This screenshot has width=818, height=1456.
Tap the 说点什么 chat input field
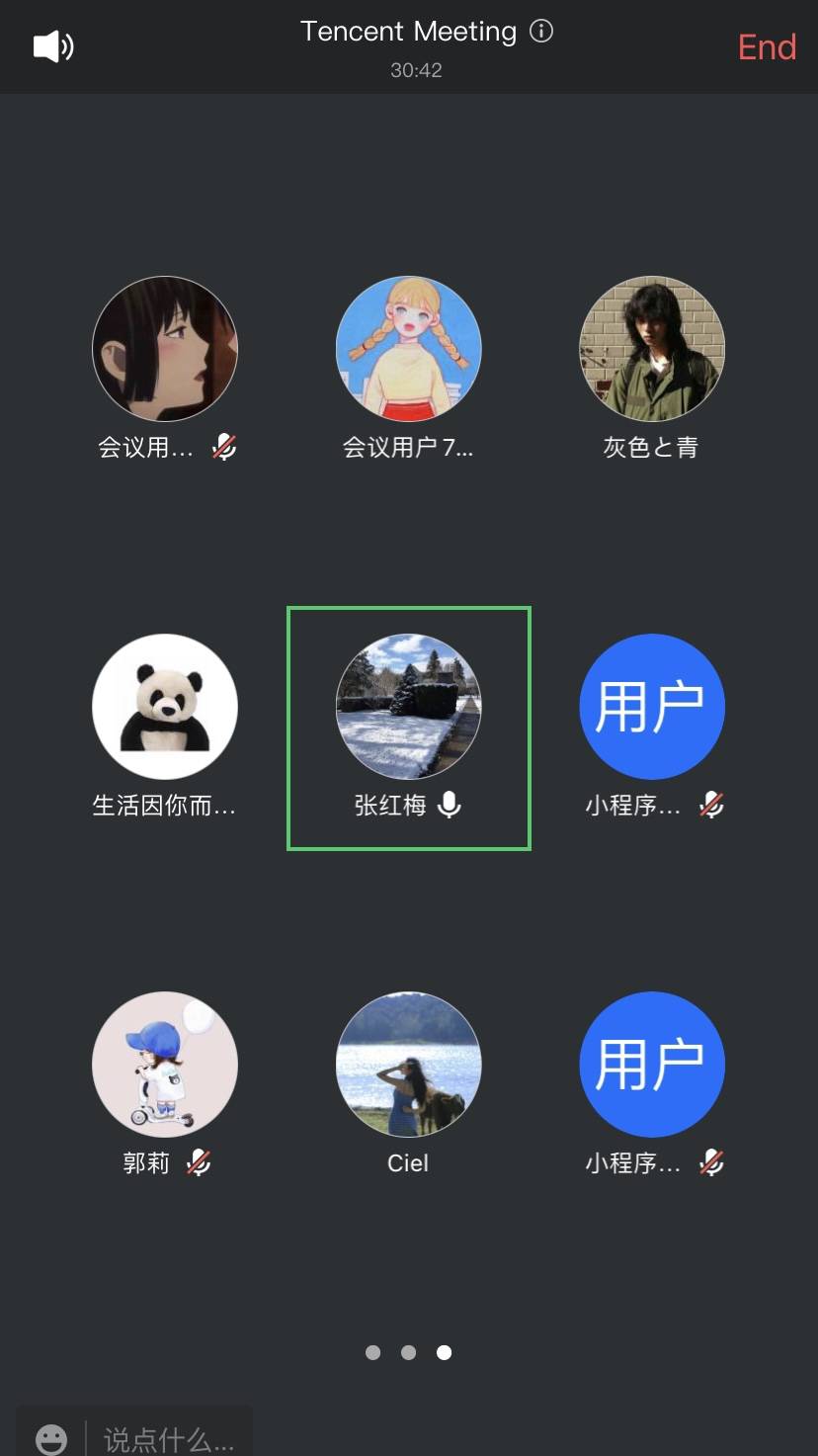click(x=169, y=1439)
